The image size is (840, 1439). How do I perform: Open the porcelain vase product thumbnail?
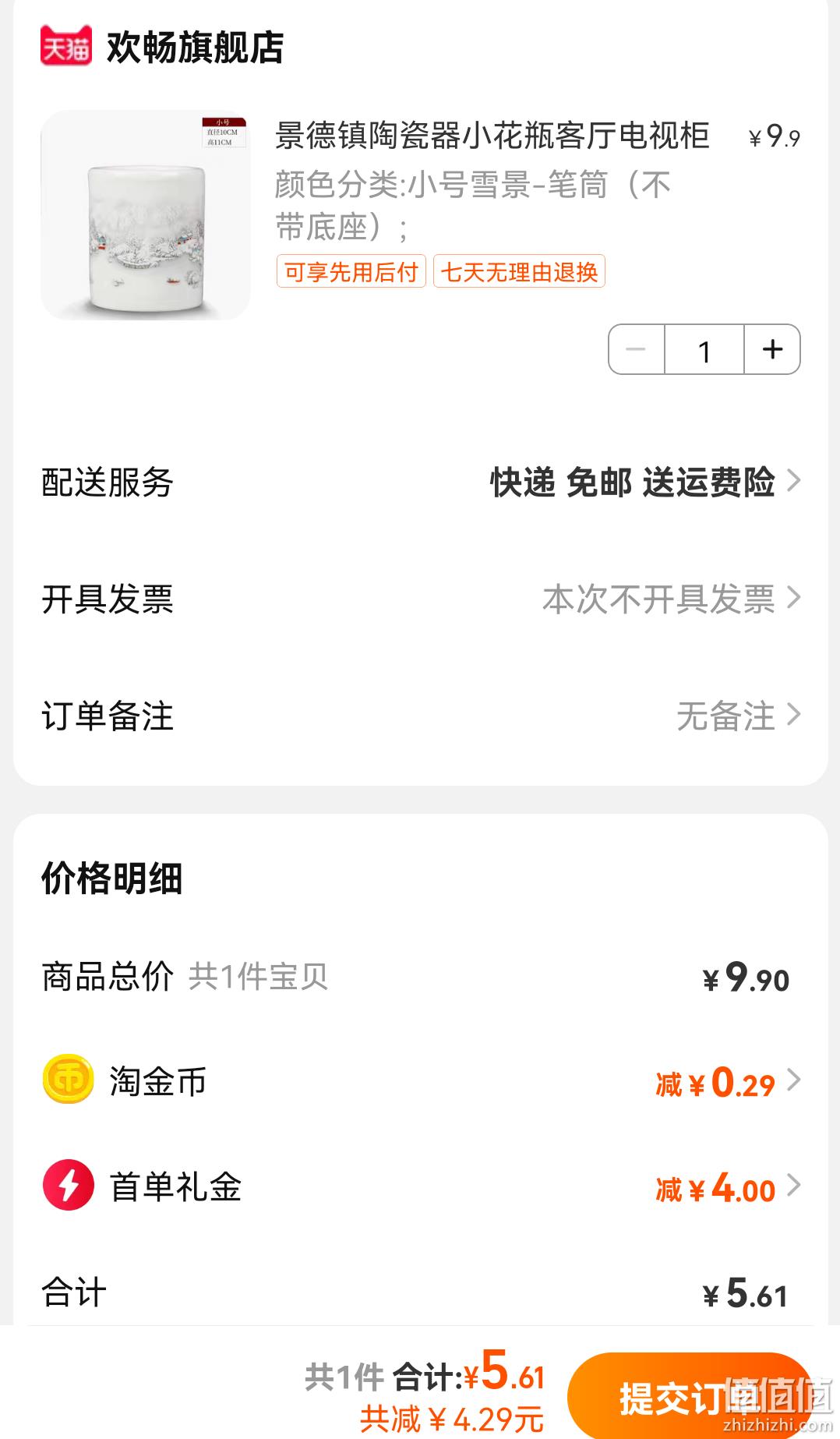tap(146, 215)
